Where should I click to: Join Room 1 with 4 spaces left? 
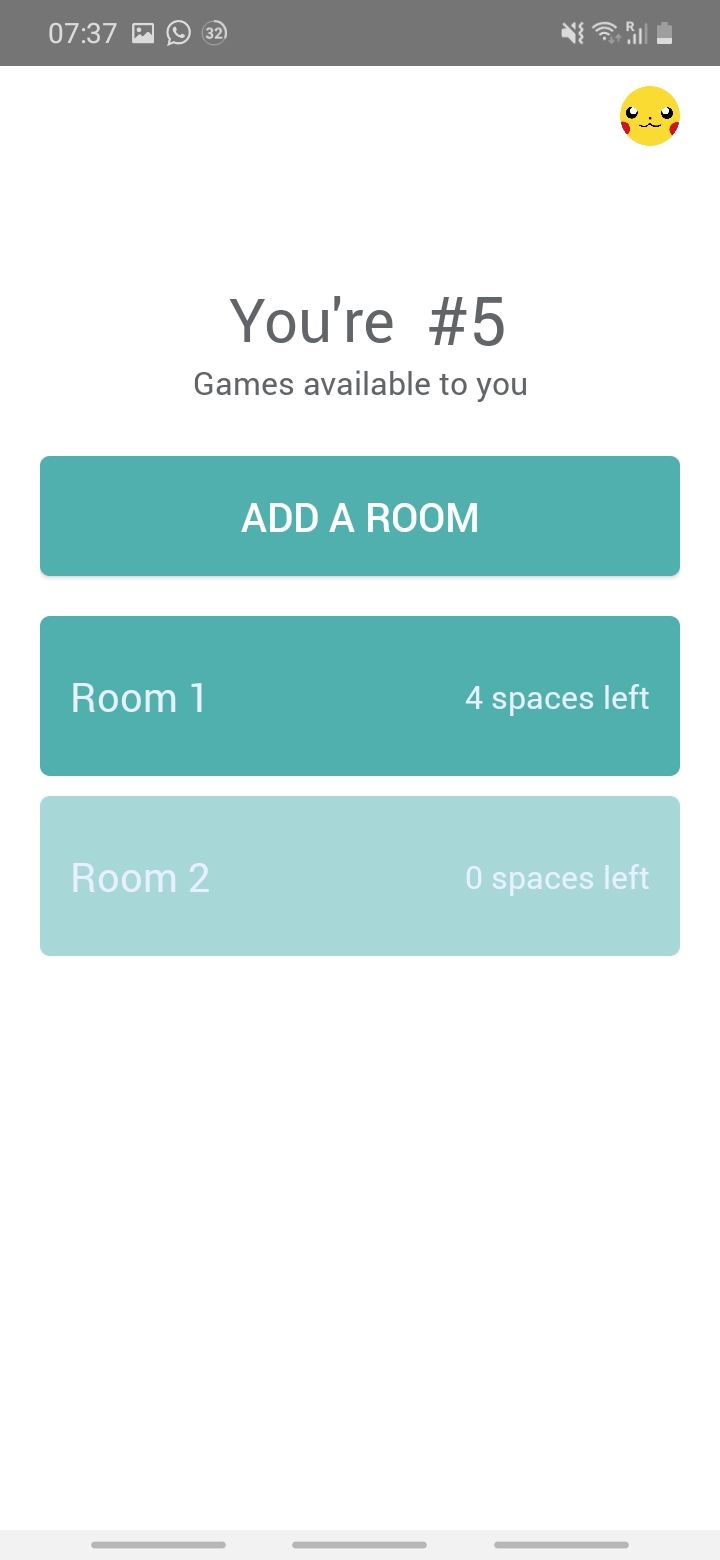click(x=360, y=696)
